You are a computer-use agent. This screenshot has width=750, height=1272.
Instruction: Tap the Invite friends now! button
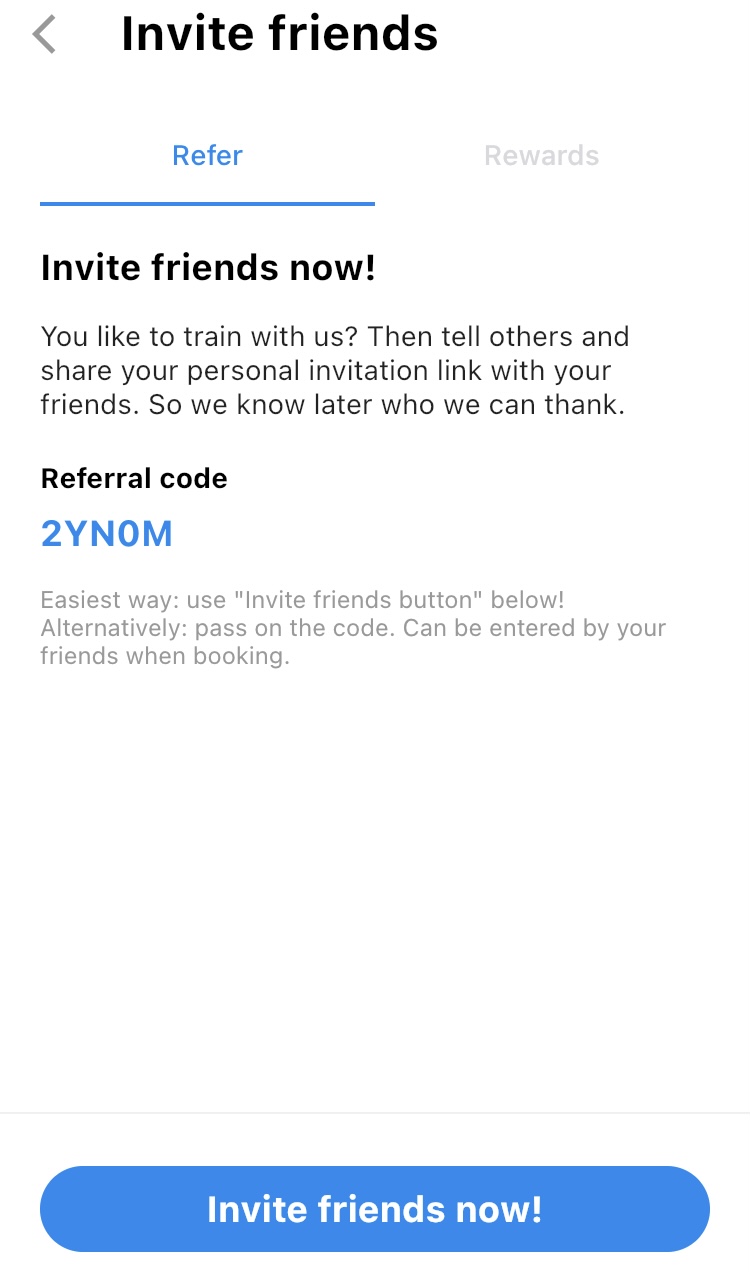click(x=374, y=1209)
